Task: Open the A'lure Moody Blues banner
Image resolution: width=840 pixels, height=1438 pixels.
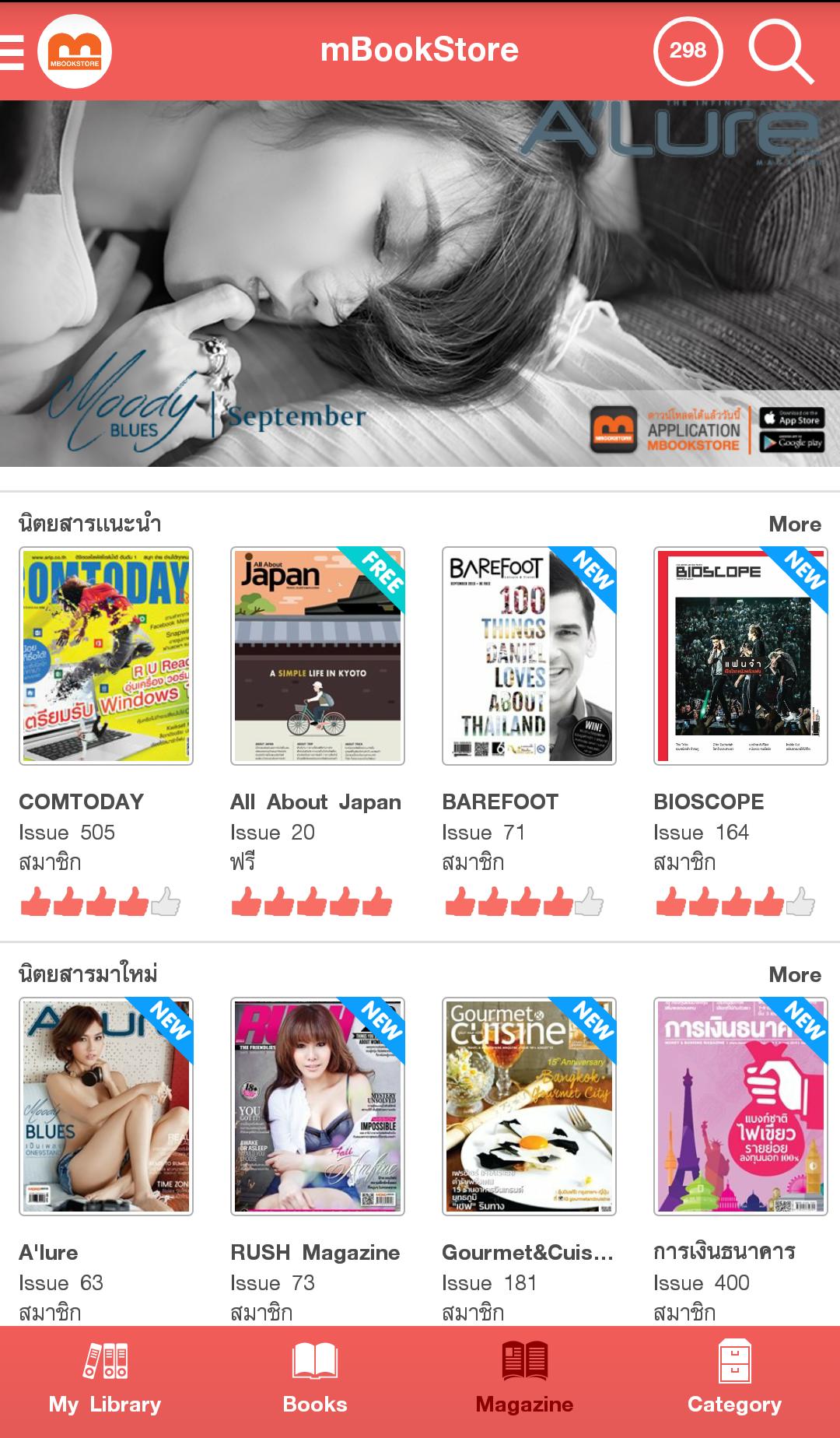Action: click(x=420, y=284)
